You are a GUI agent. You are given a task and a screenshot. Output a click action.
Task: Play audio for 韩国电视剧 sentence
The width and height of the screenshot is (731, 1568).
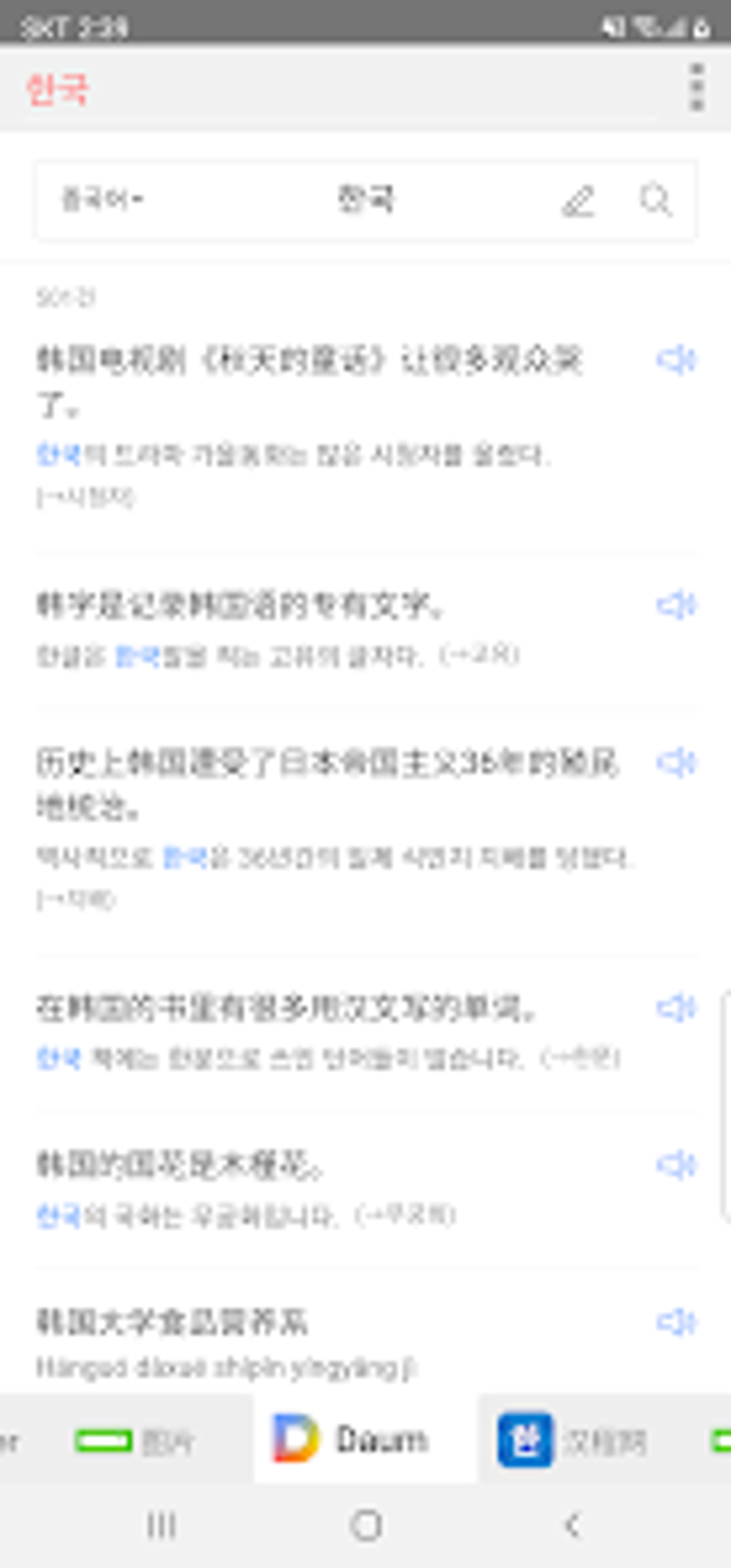pos(676,360)
